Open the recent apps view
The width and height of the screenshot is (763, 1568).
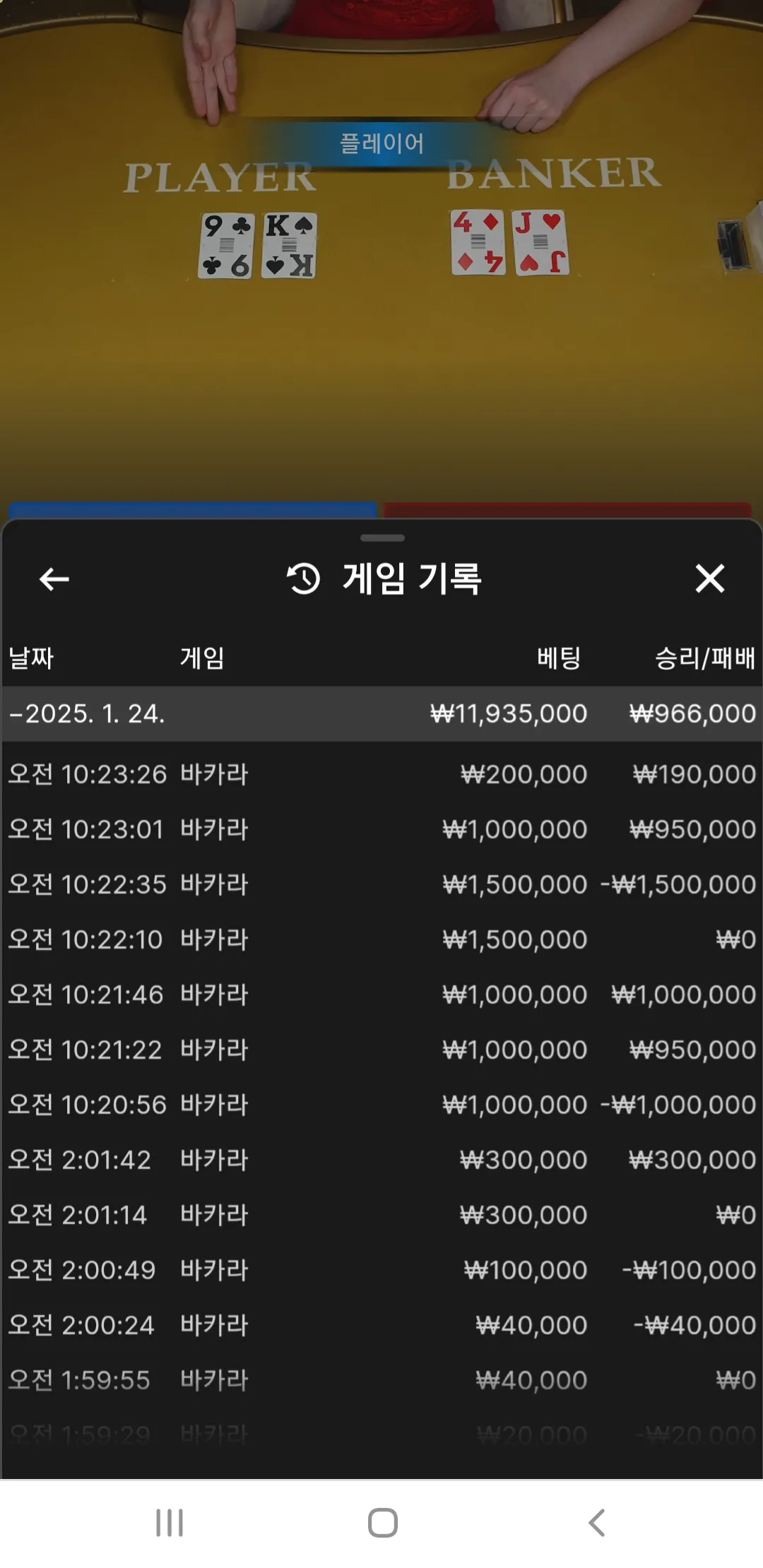(170, 1523)
